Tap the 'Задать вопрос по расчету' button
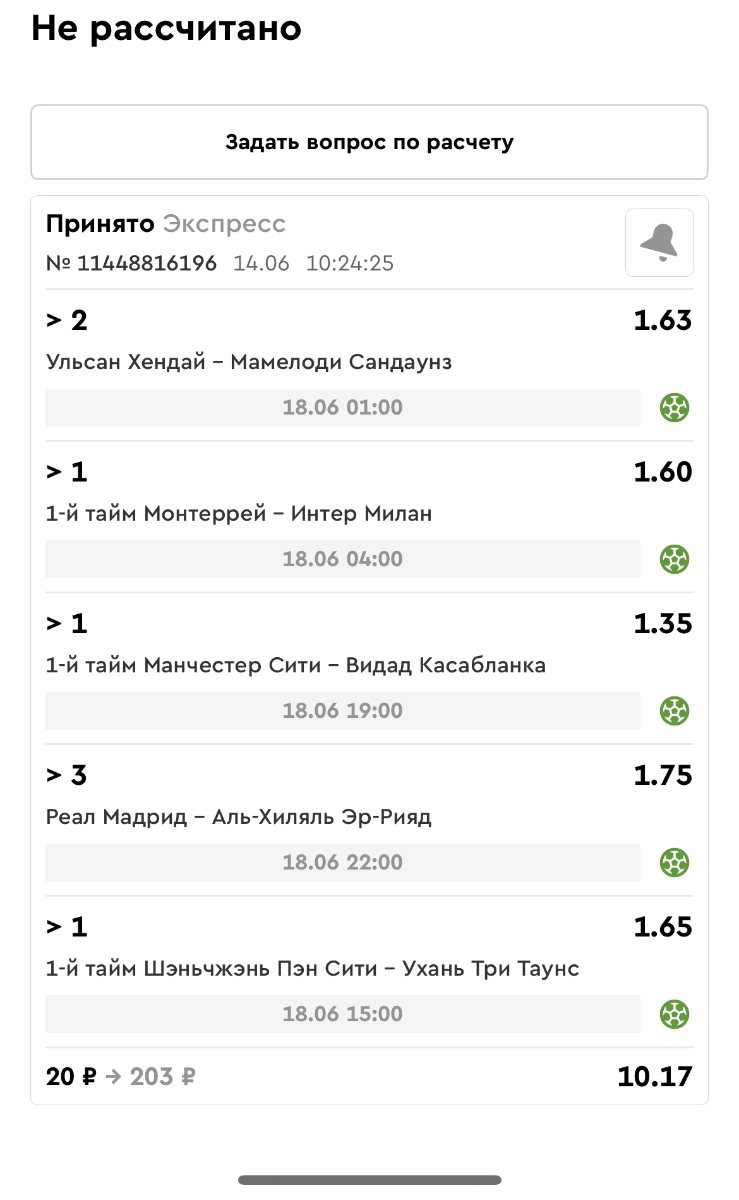This screenshot has height=1200, width=739. [x=369, y=142]
